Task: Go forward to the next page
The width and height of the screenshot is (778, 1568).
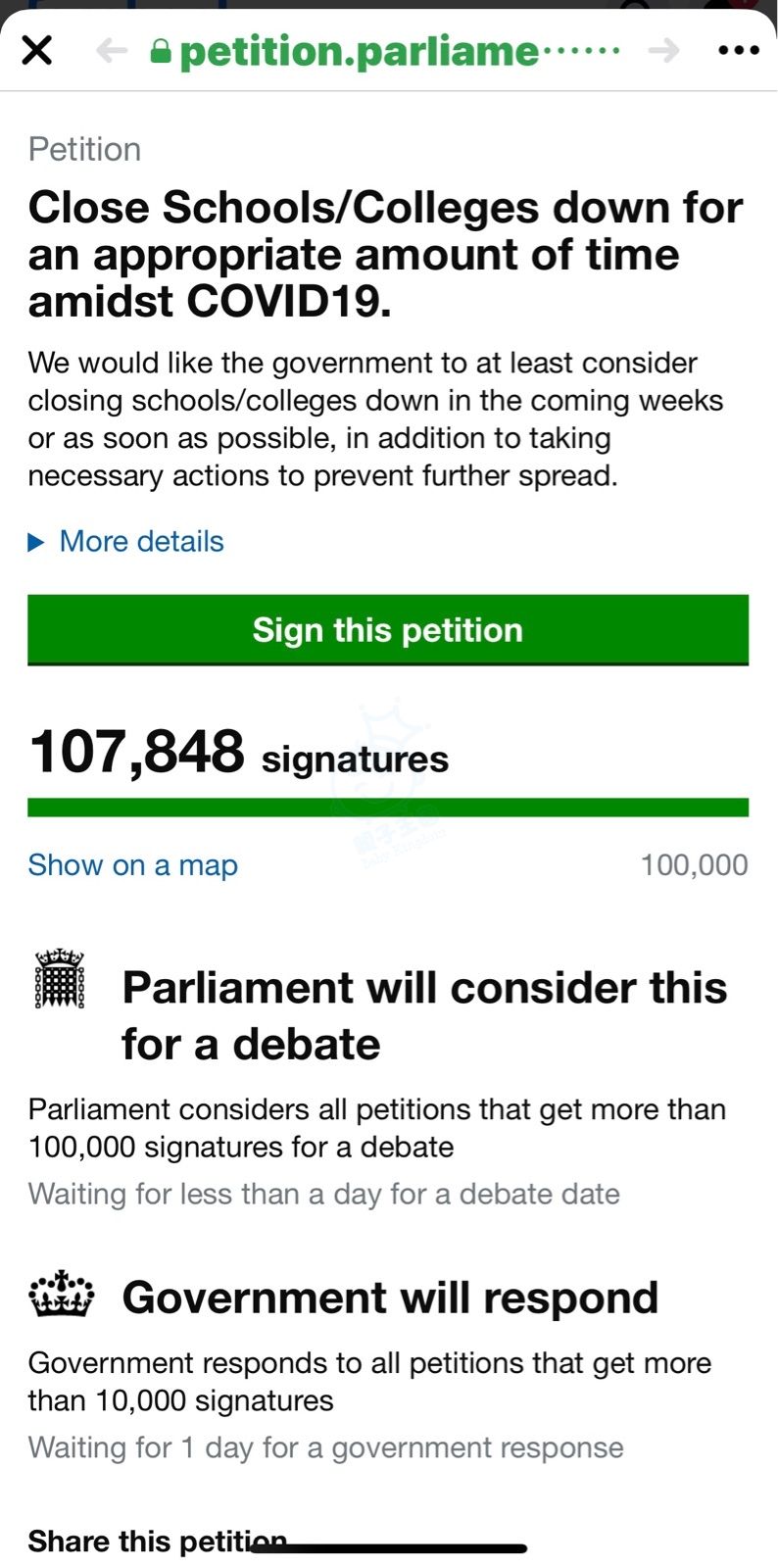Action: point(664,50)
